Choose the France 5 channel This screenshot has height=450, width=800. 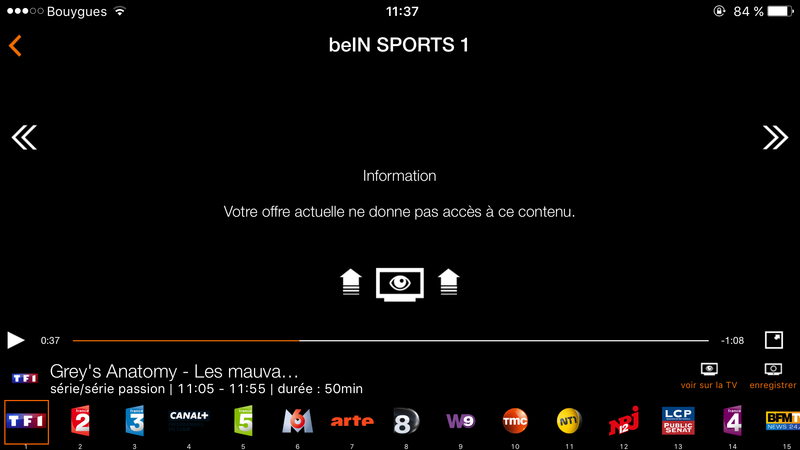point(244,422)
